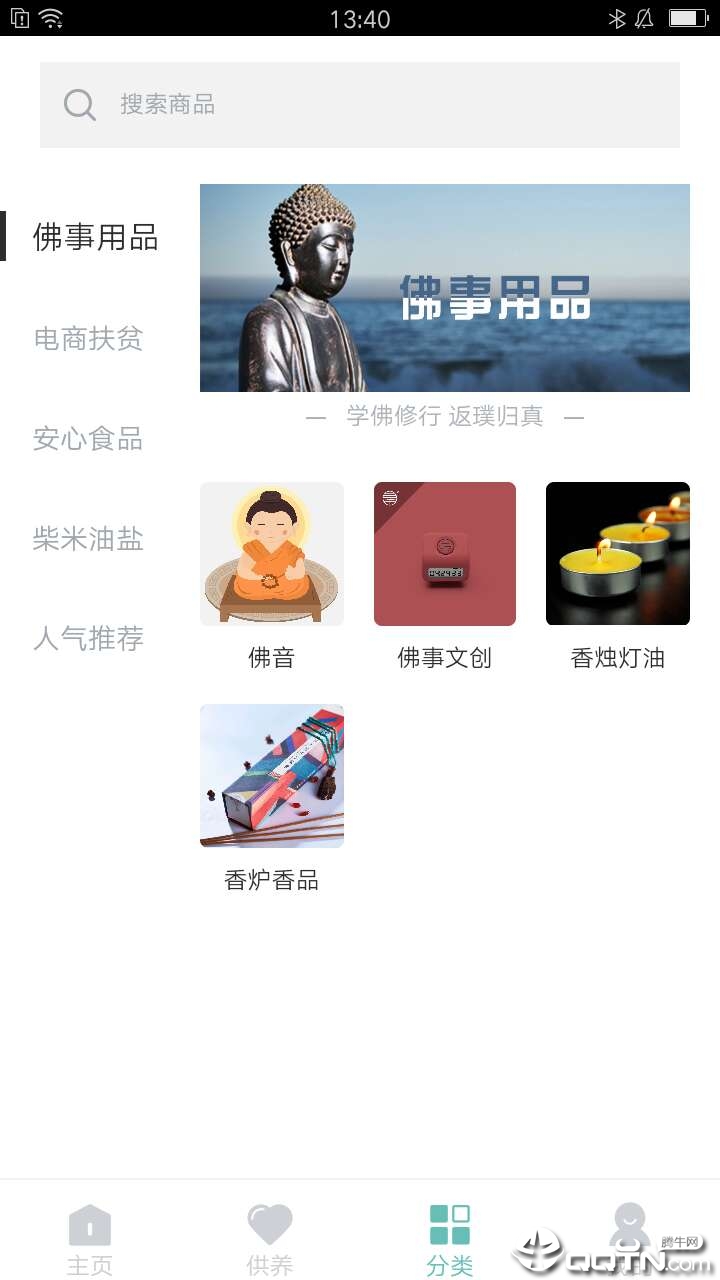Tap the 搜索商品 search field

click(360, 105)
